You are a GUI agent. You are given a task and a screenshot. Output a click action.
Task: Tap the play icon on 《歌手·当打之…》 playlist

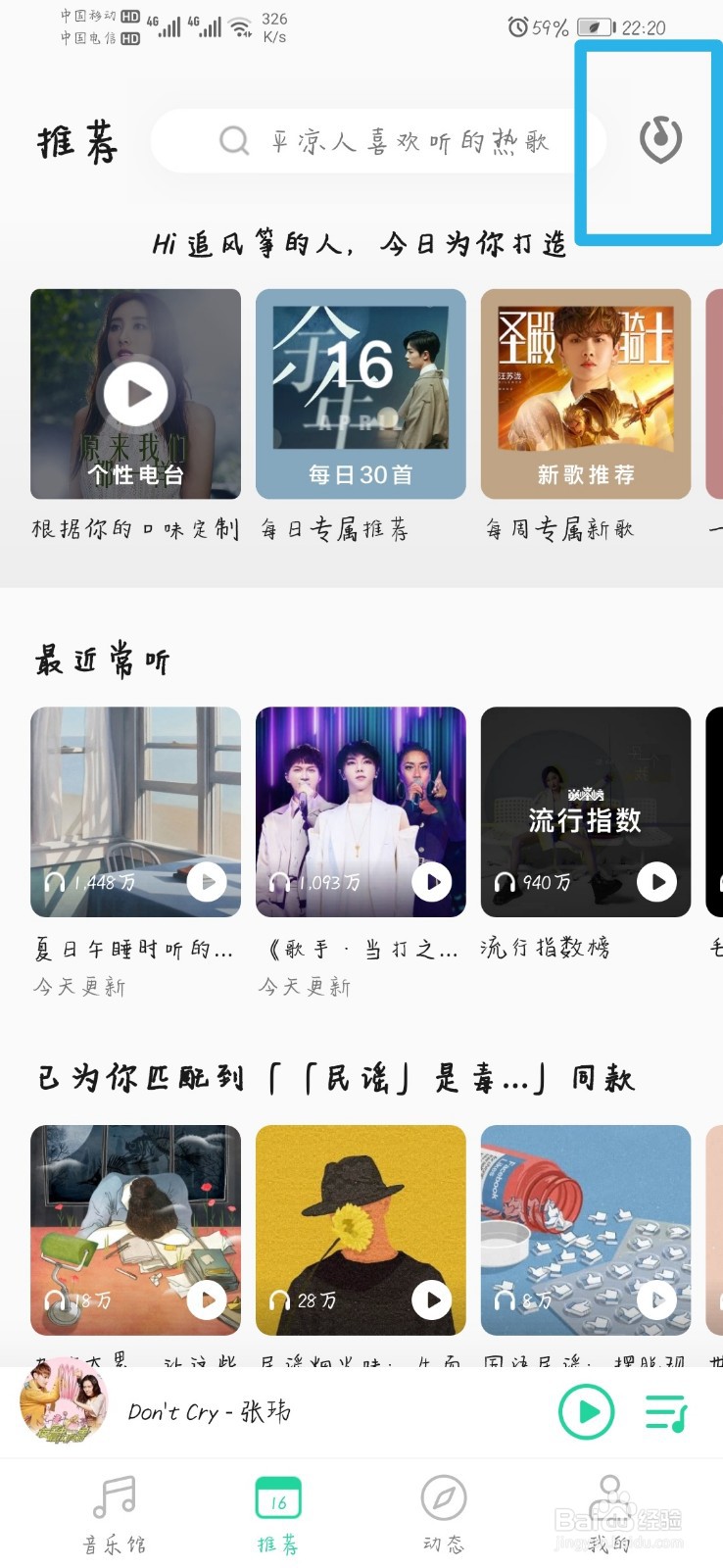[432, 882]
